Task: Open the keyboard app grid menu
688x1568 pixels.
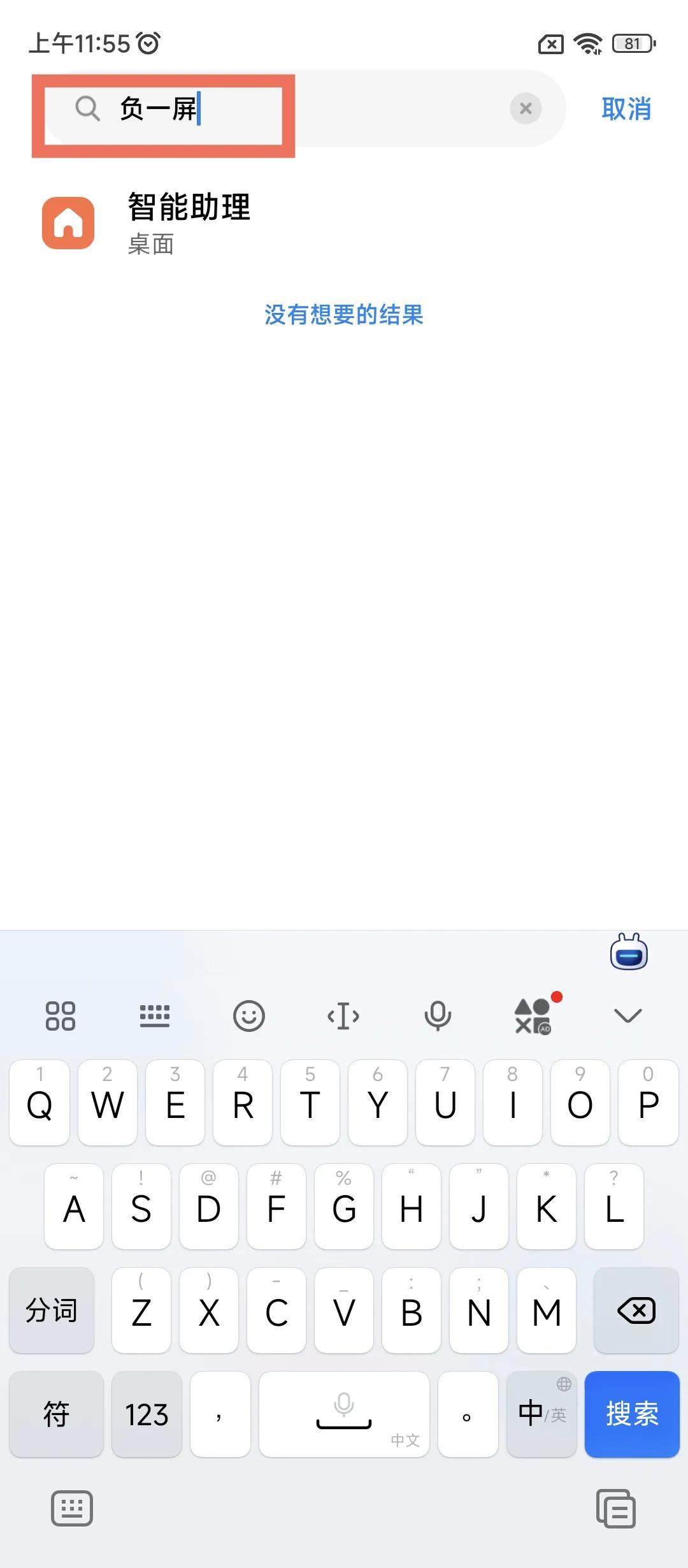Action: tap(61, 1015)
